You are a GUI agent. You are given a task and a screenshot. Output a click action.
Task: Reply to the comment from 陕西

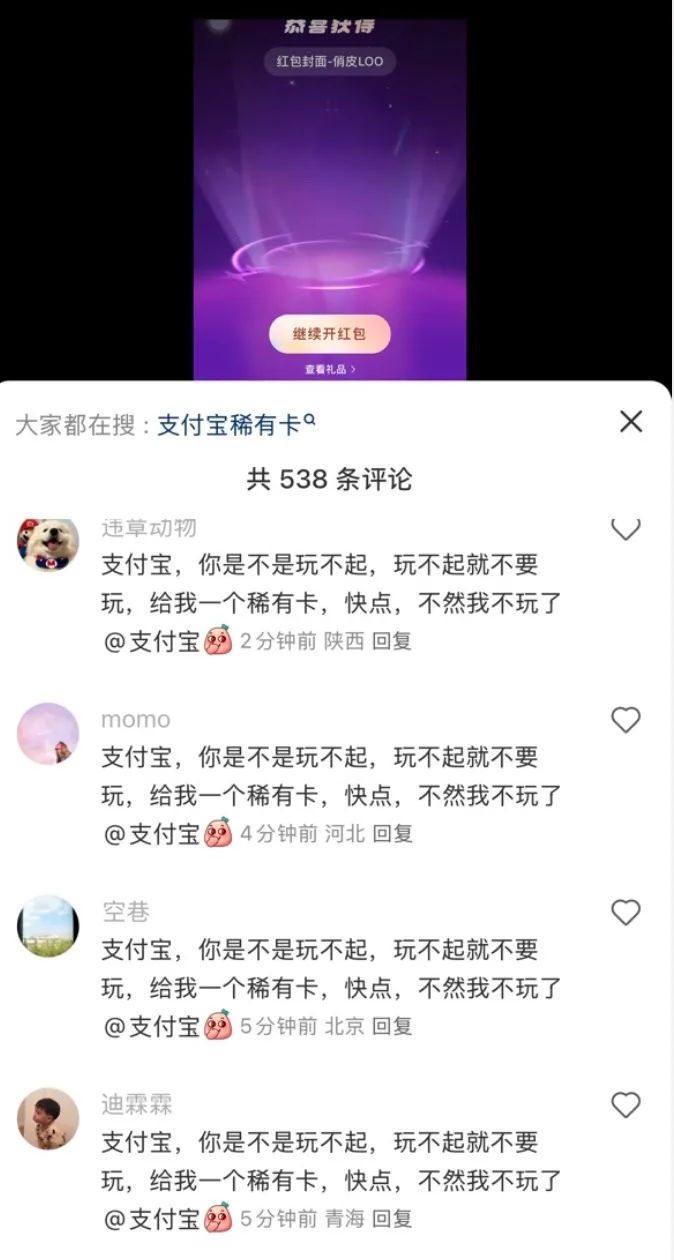point(392,641)
